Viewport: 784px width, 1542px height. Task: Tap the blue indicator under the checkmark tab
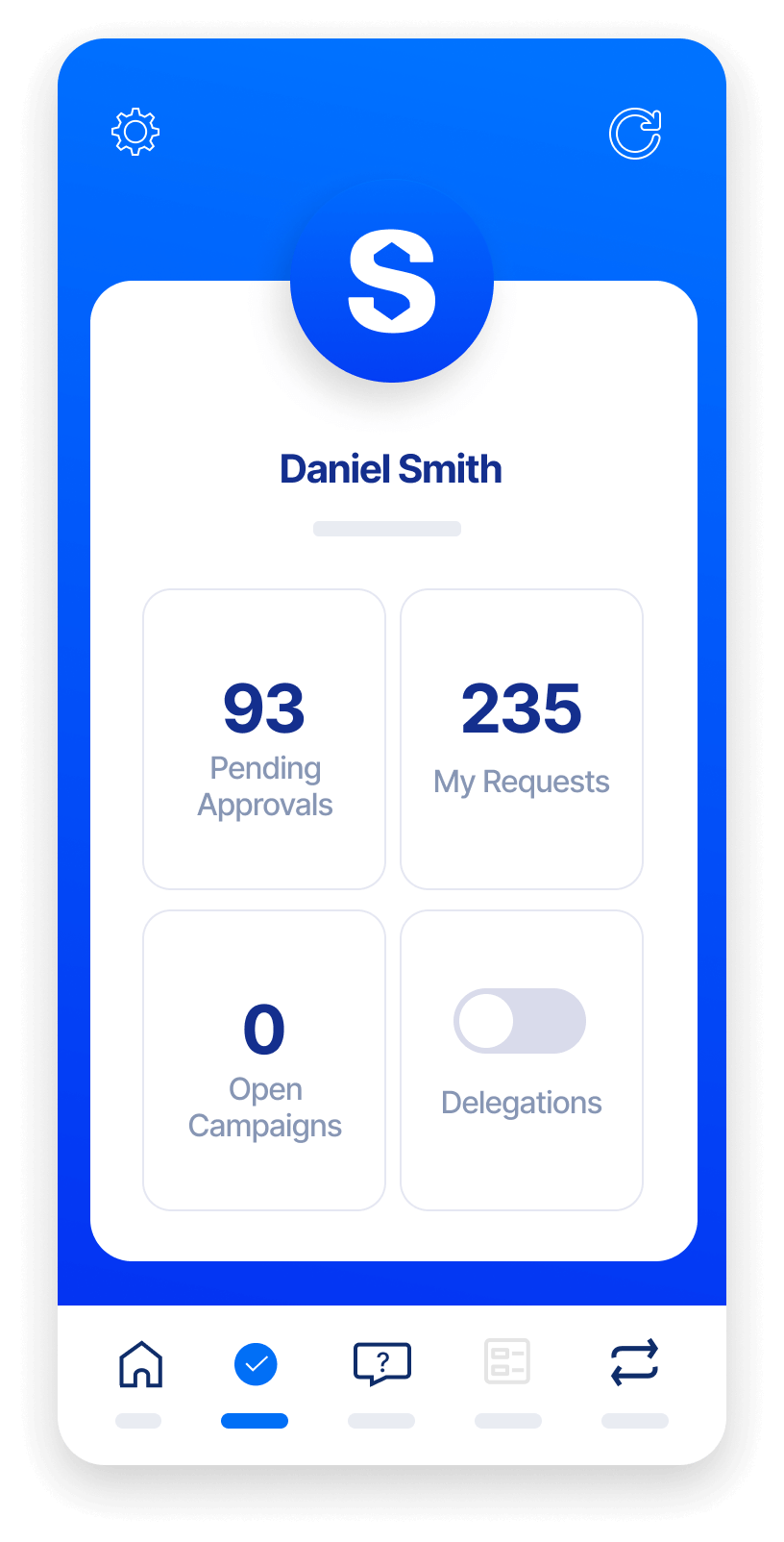pos(255,1420)
